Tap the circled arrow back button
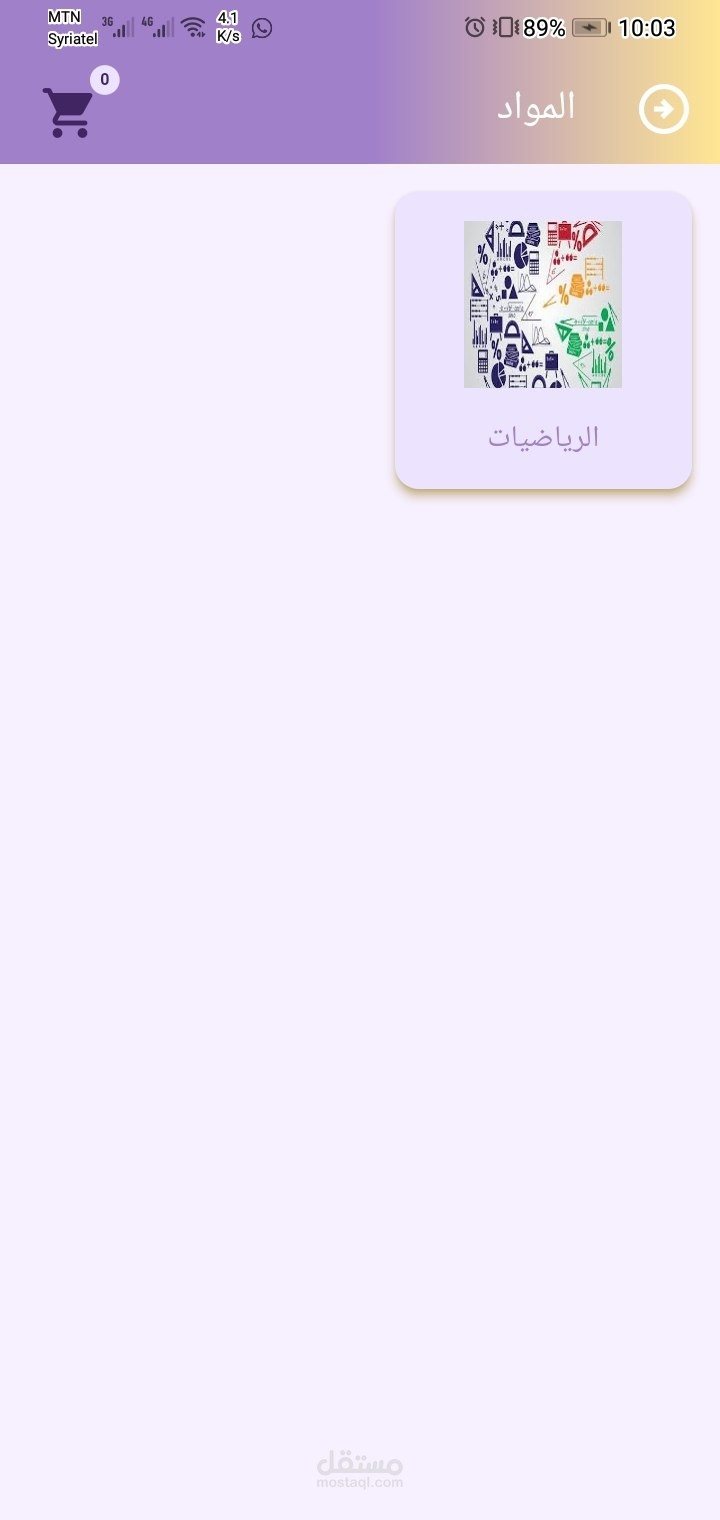The height and width of the screenshot is (1520, 720). click(x=664, y=109)
